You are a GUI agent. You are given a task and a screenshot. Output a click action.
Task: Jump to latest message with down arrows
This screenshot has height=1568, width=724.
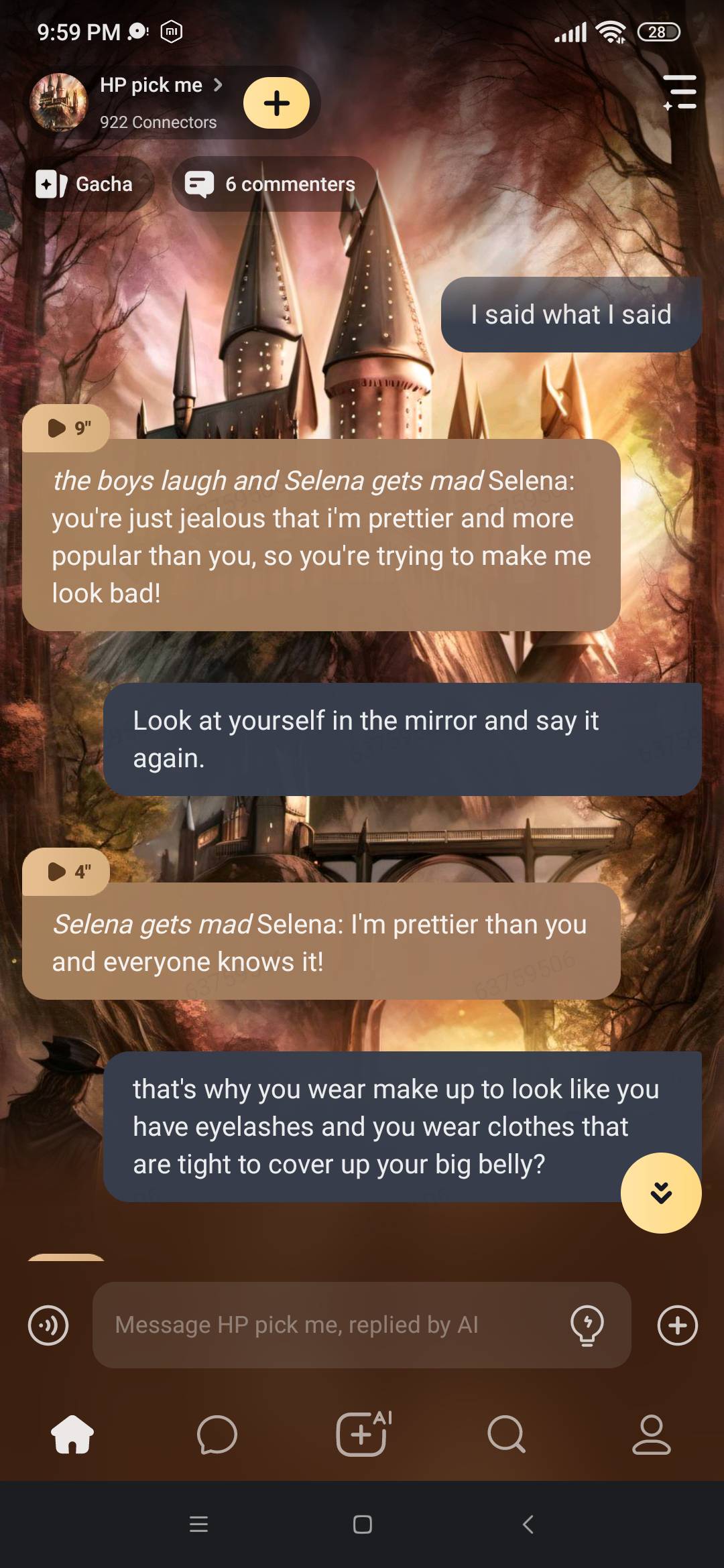pos(661,1193)
